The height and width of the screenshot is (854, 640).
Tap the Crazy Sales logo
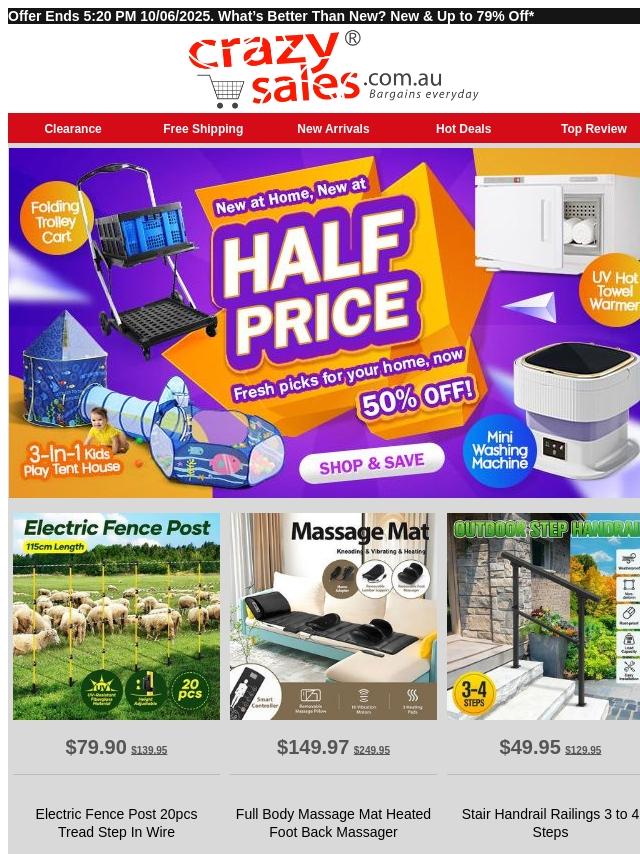pyautogui.click(x=333, y=69)
